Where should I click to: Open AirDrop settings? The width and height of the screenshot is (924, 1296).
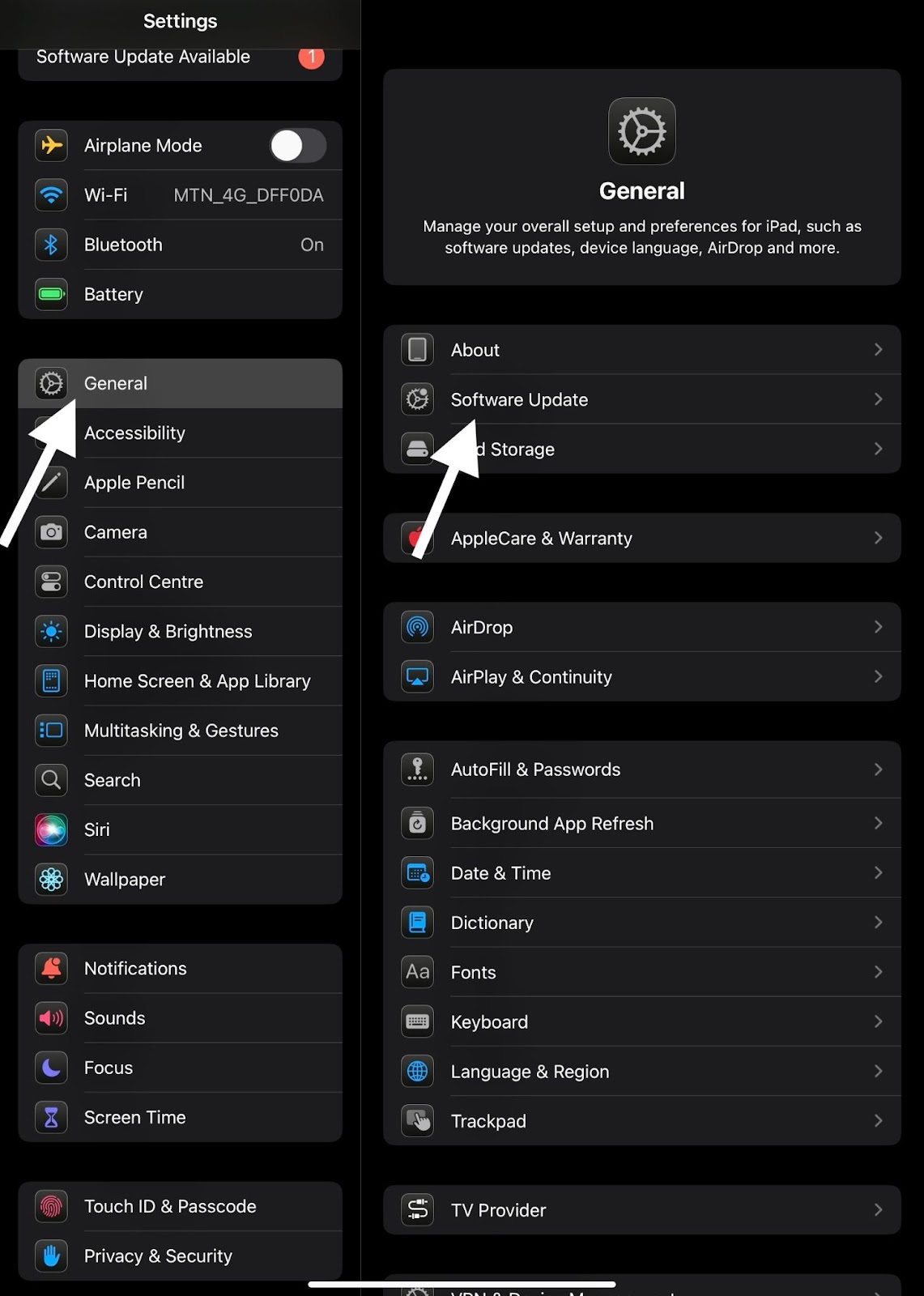(x=641, y=628)
